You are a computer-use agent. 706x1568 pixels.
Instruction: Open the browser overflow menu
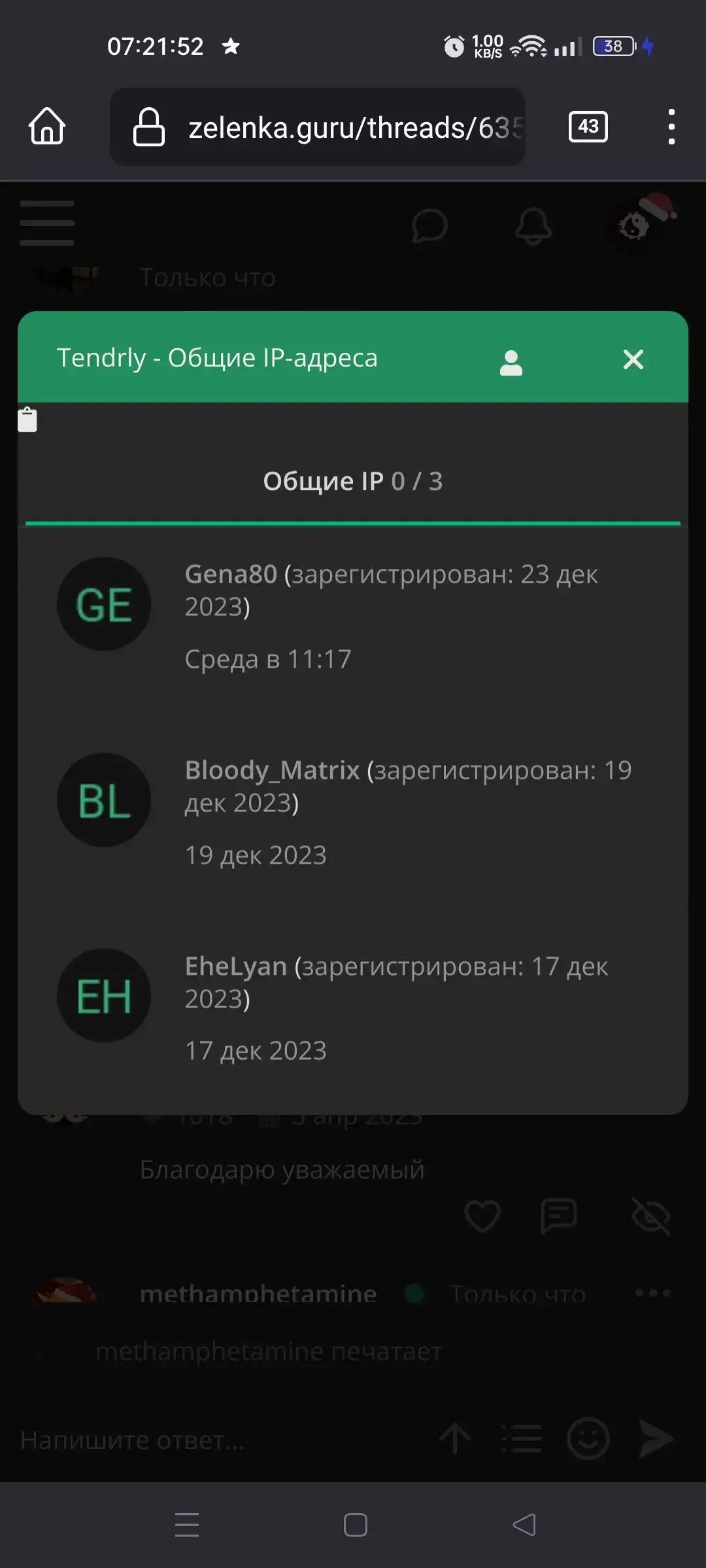coord(671,127)
